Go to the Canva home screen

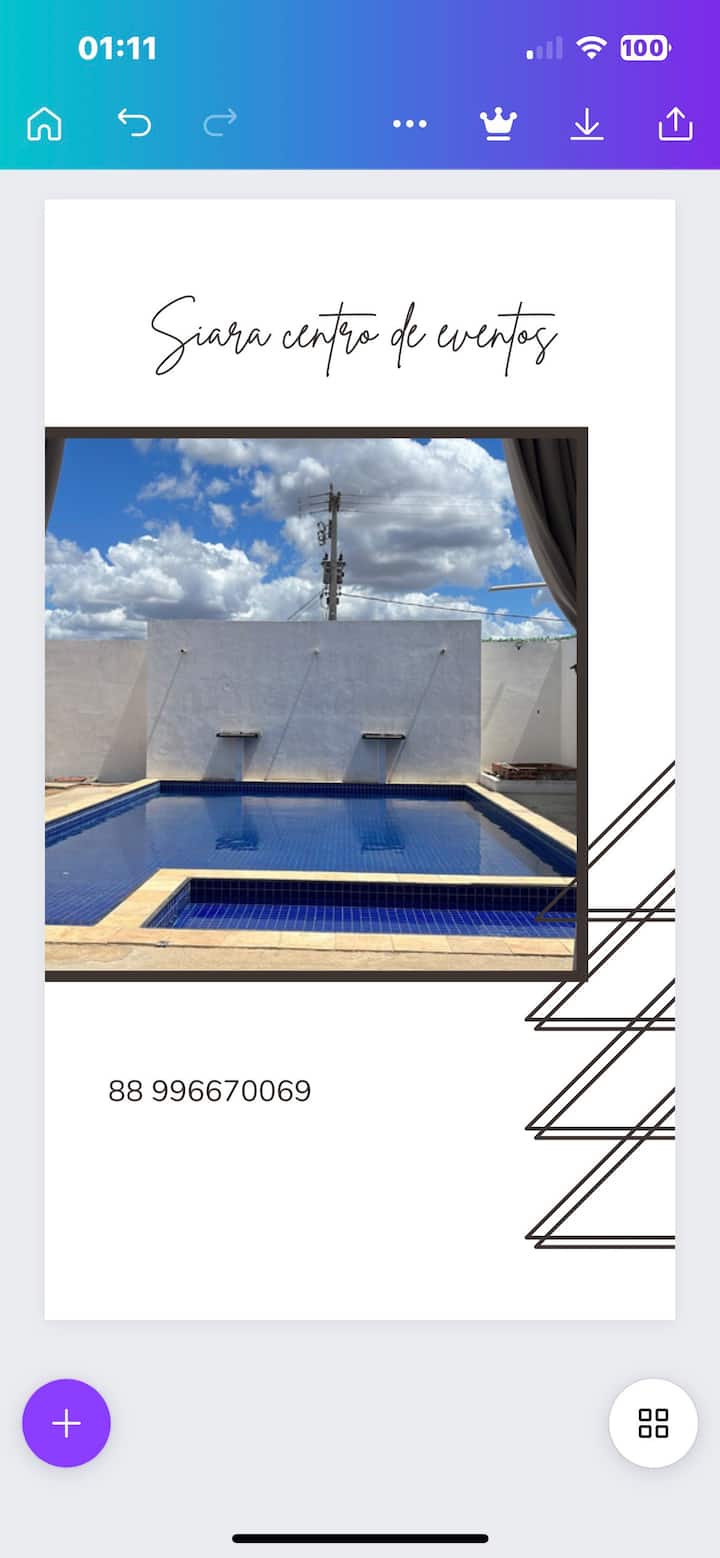coord(44,124)
